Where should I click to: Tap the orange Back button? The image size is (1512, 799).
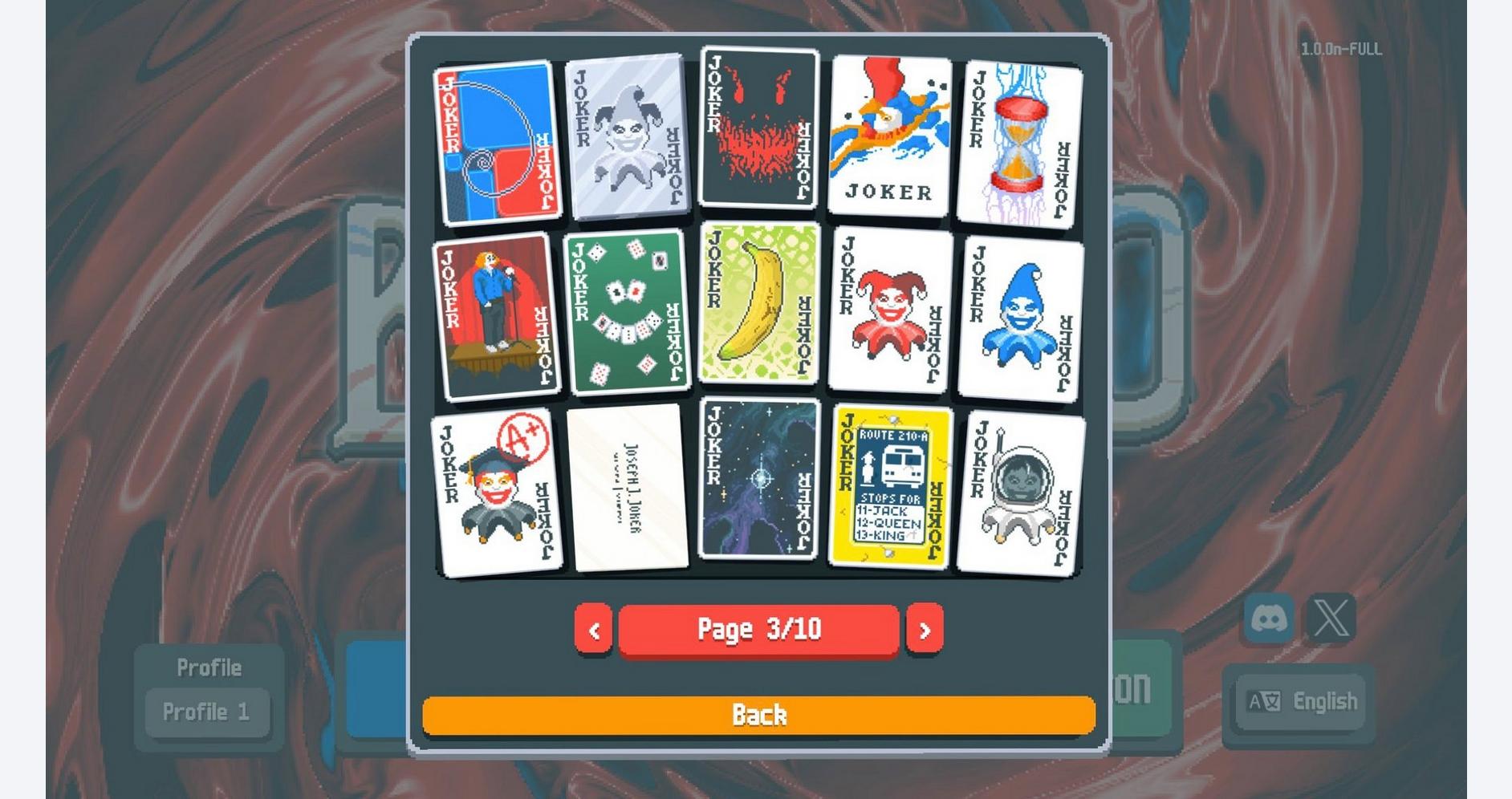point(758,715)
